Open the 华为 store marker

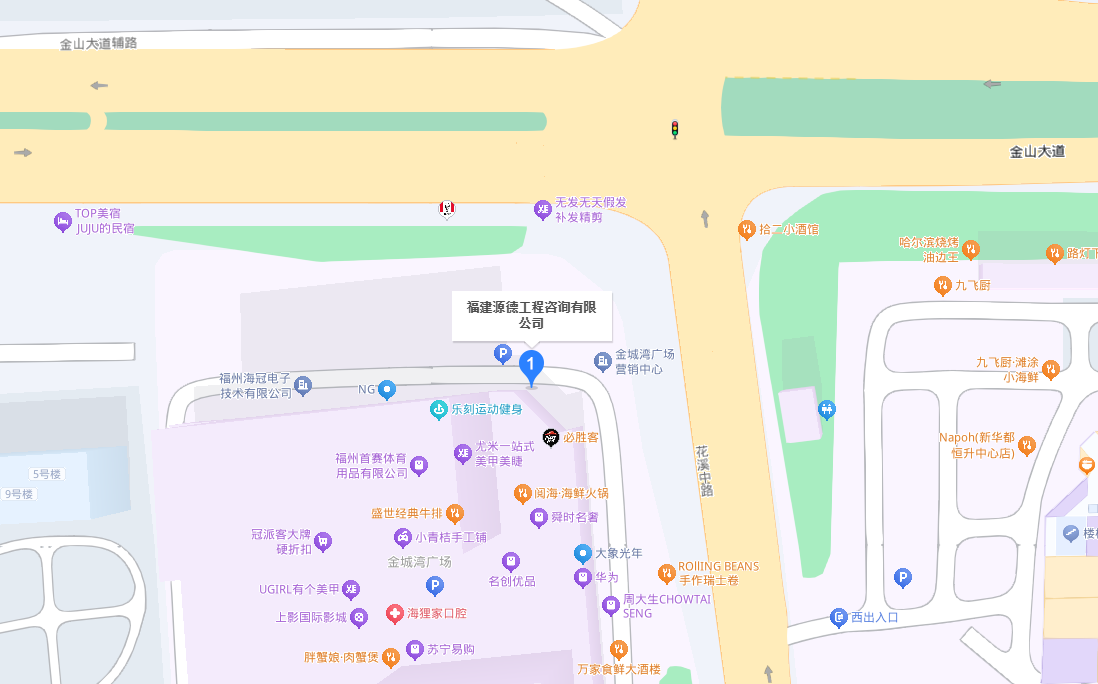583,577
